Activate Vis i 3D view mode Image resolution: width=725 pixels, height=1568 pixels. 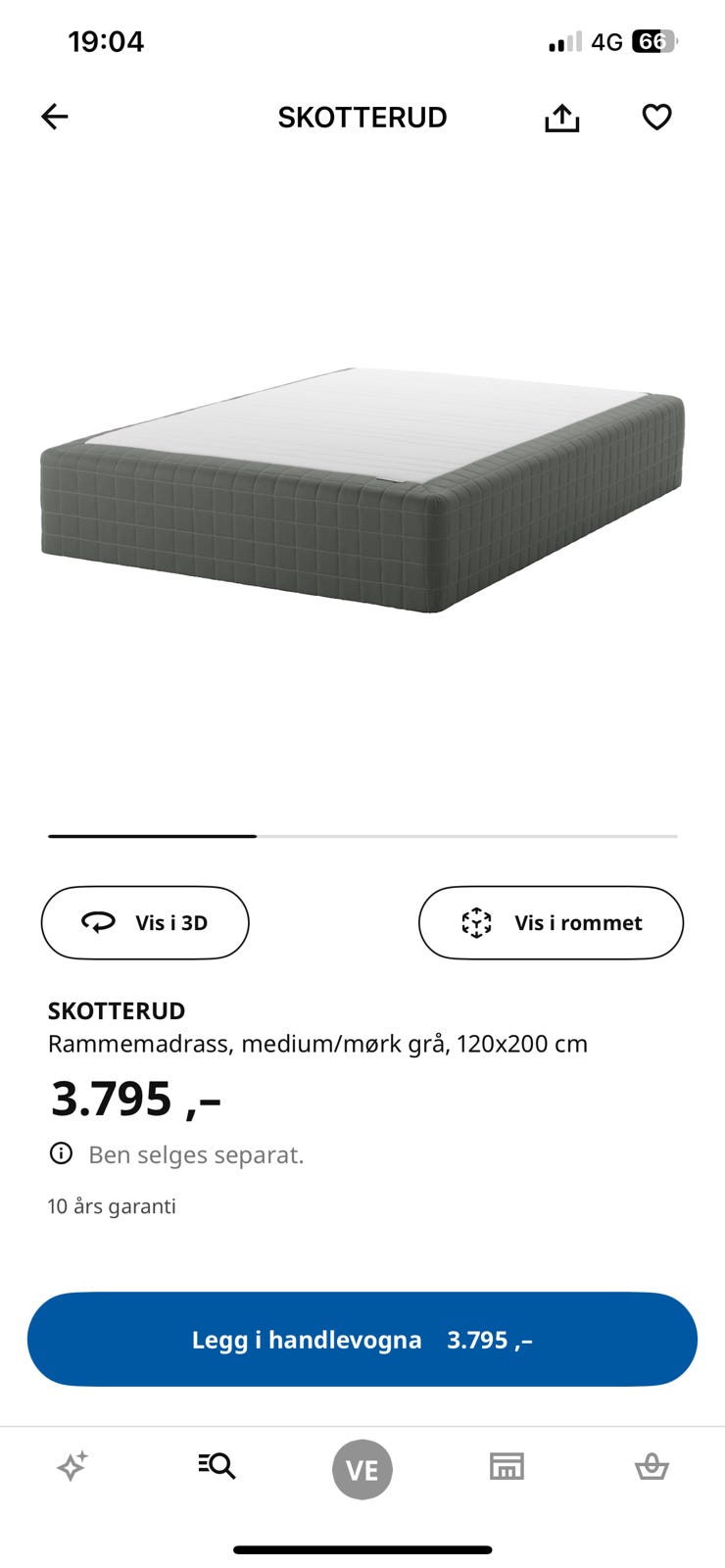tap(144, 922)
